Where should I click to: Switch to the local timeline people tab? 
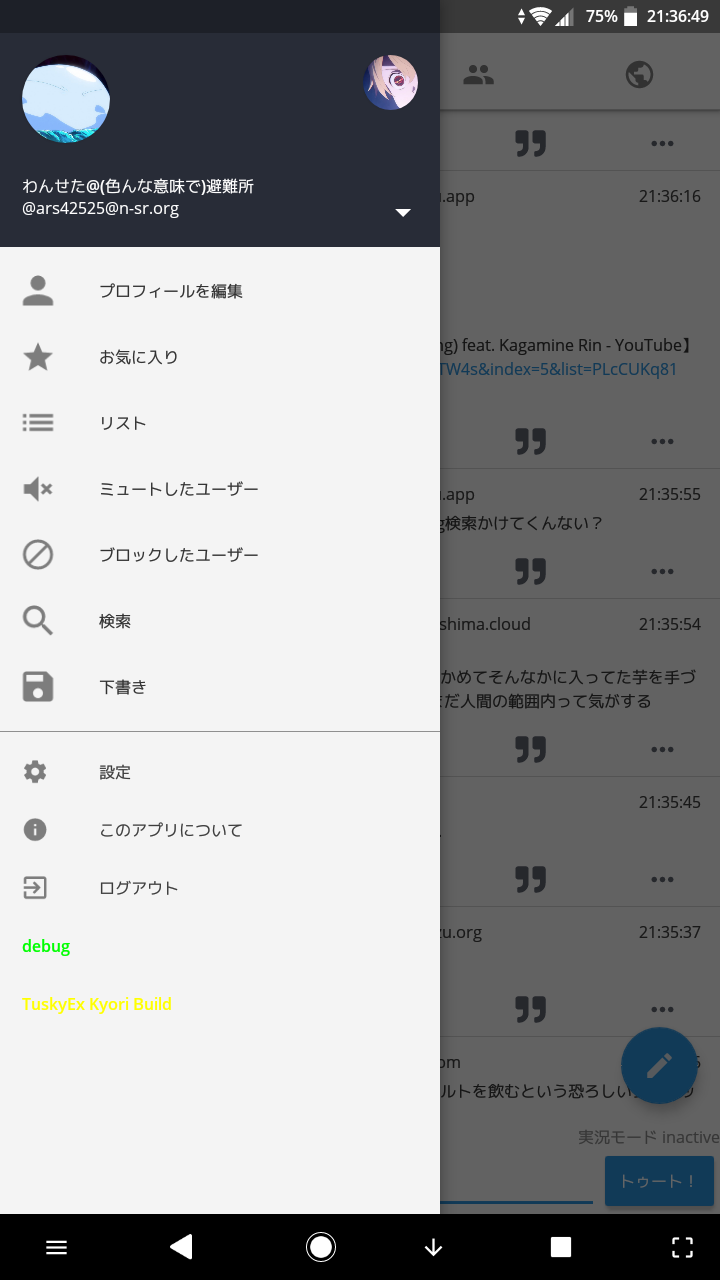pyautogui.click(x=479, y=74)
